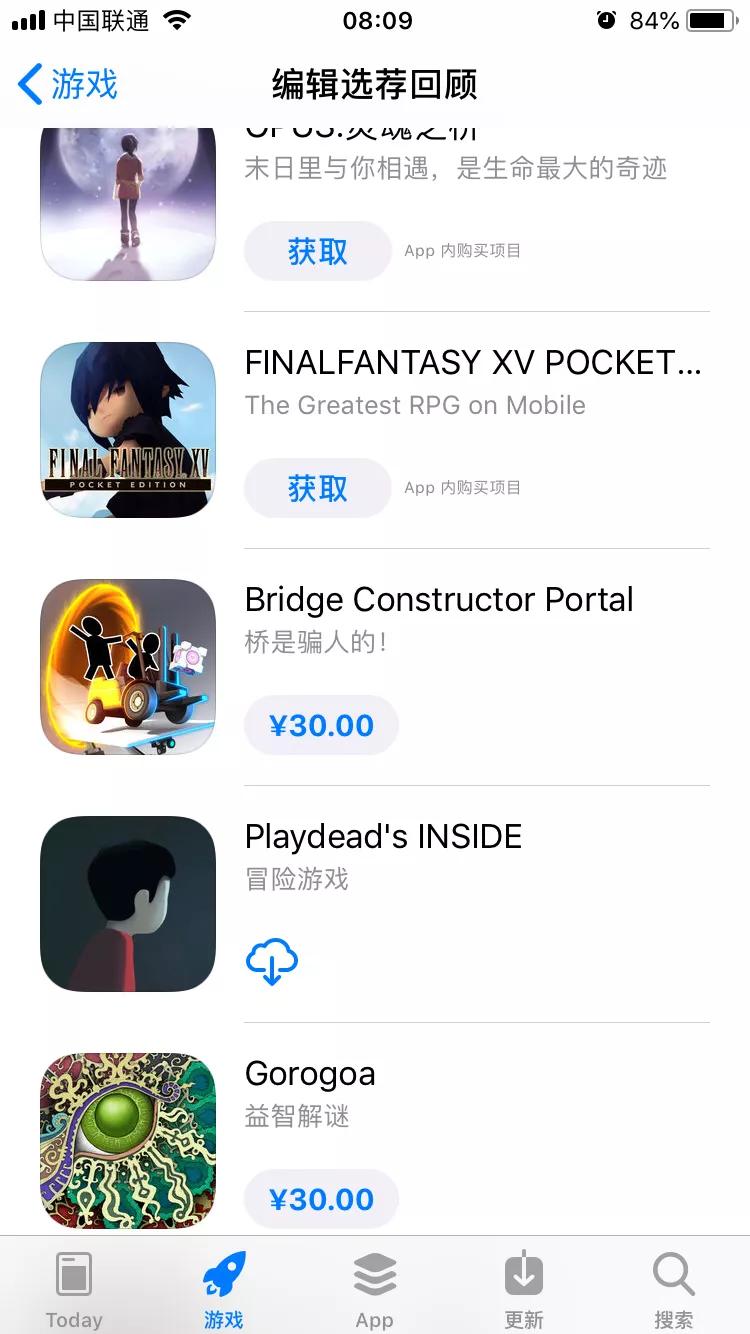Select the 游戏 tab
Viewport: 750px width, 1334px height.
pyautogui.click(x=224, y=1288)
